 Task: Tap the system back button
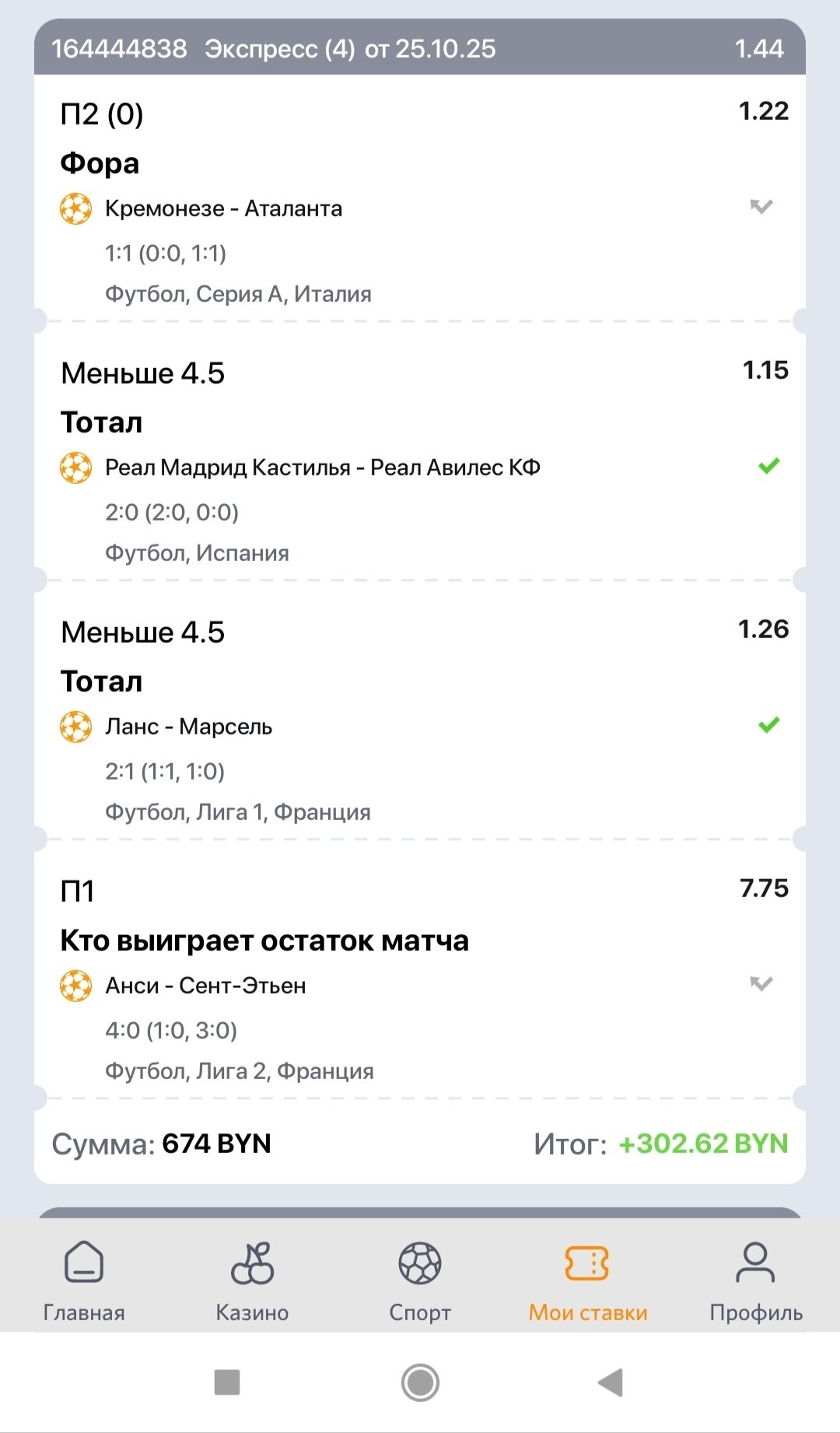(x=611, y=1382)
